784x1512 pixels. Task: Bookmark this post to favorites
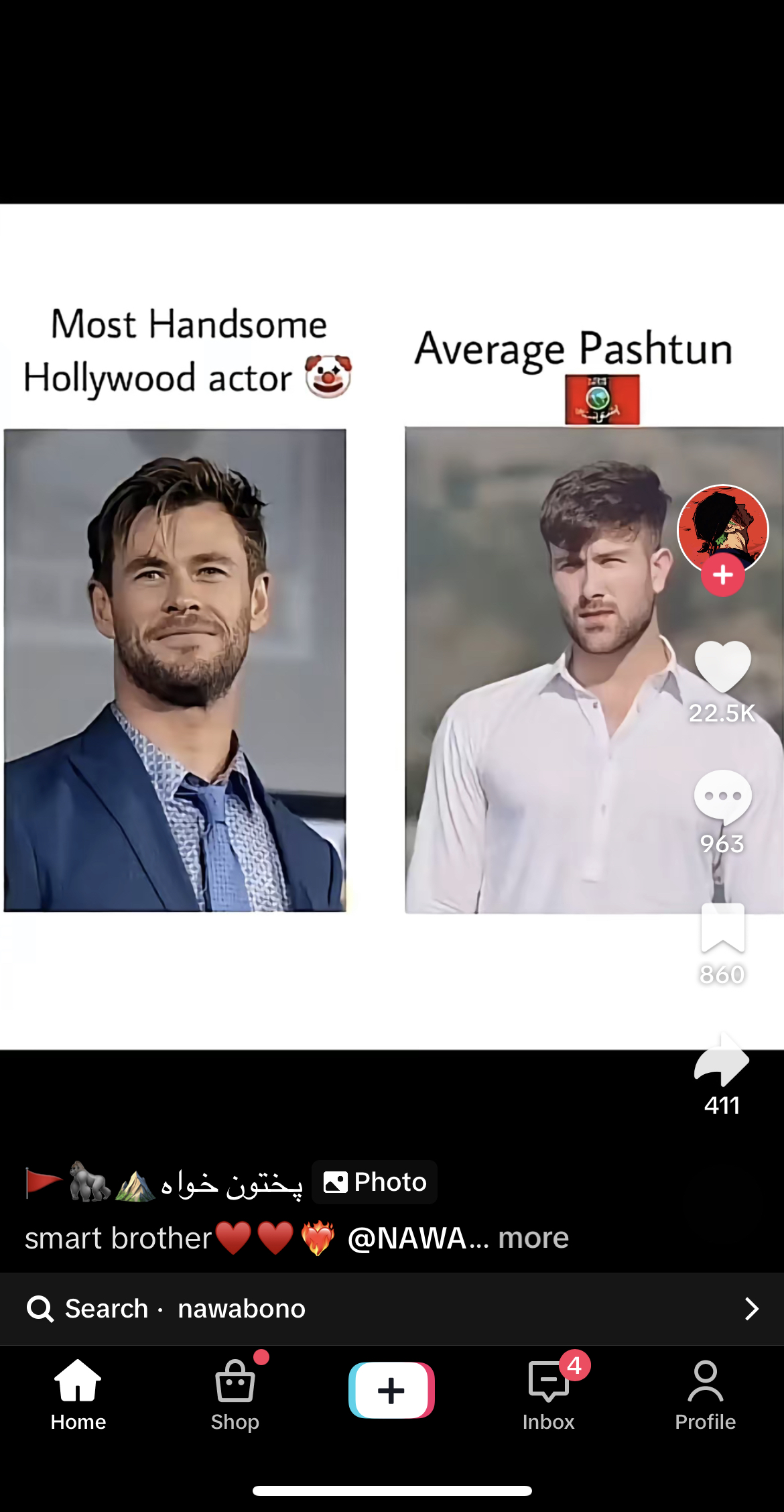722,928
